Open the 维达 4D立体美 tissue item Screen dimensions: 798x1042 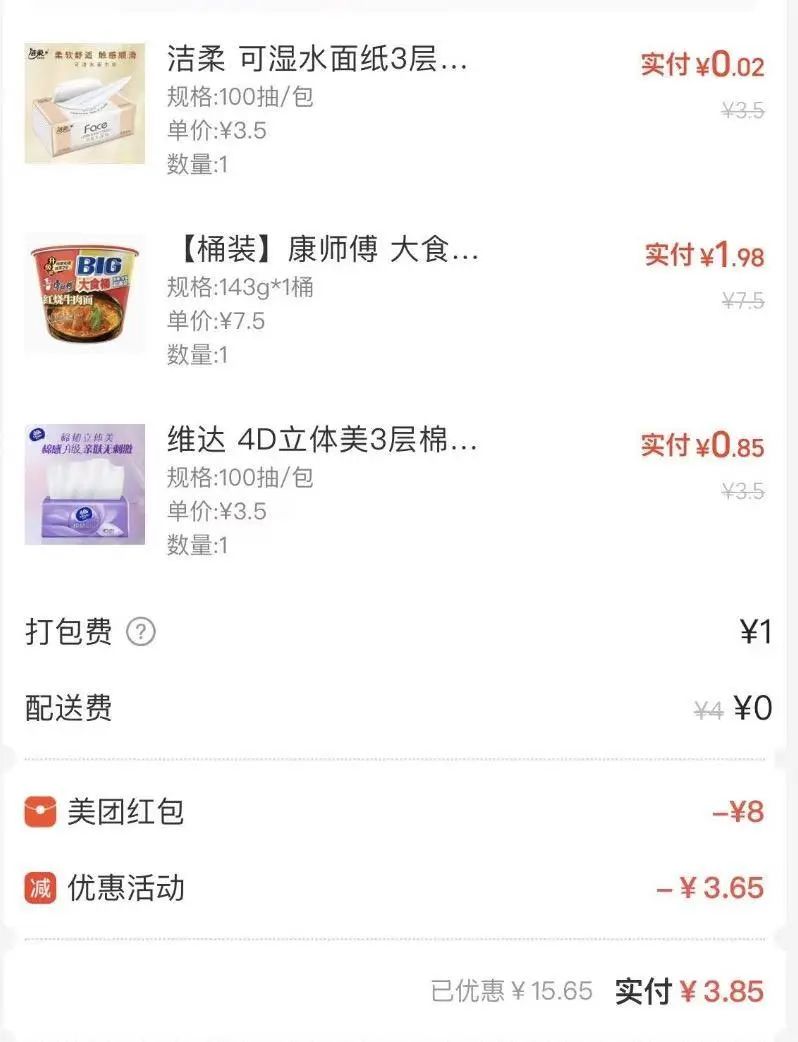coord(320,440)
